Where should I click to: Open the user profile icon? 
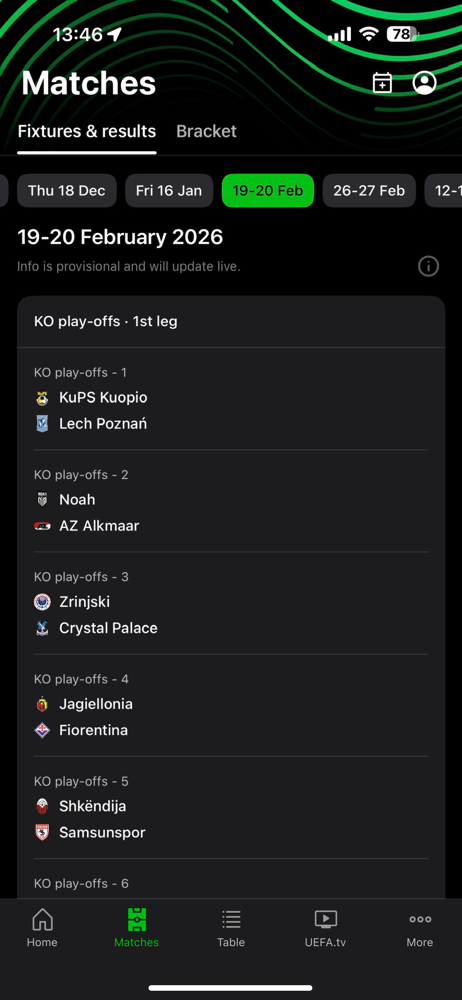click(x=424, y=83)
